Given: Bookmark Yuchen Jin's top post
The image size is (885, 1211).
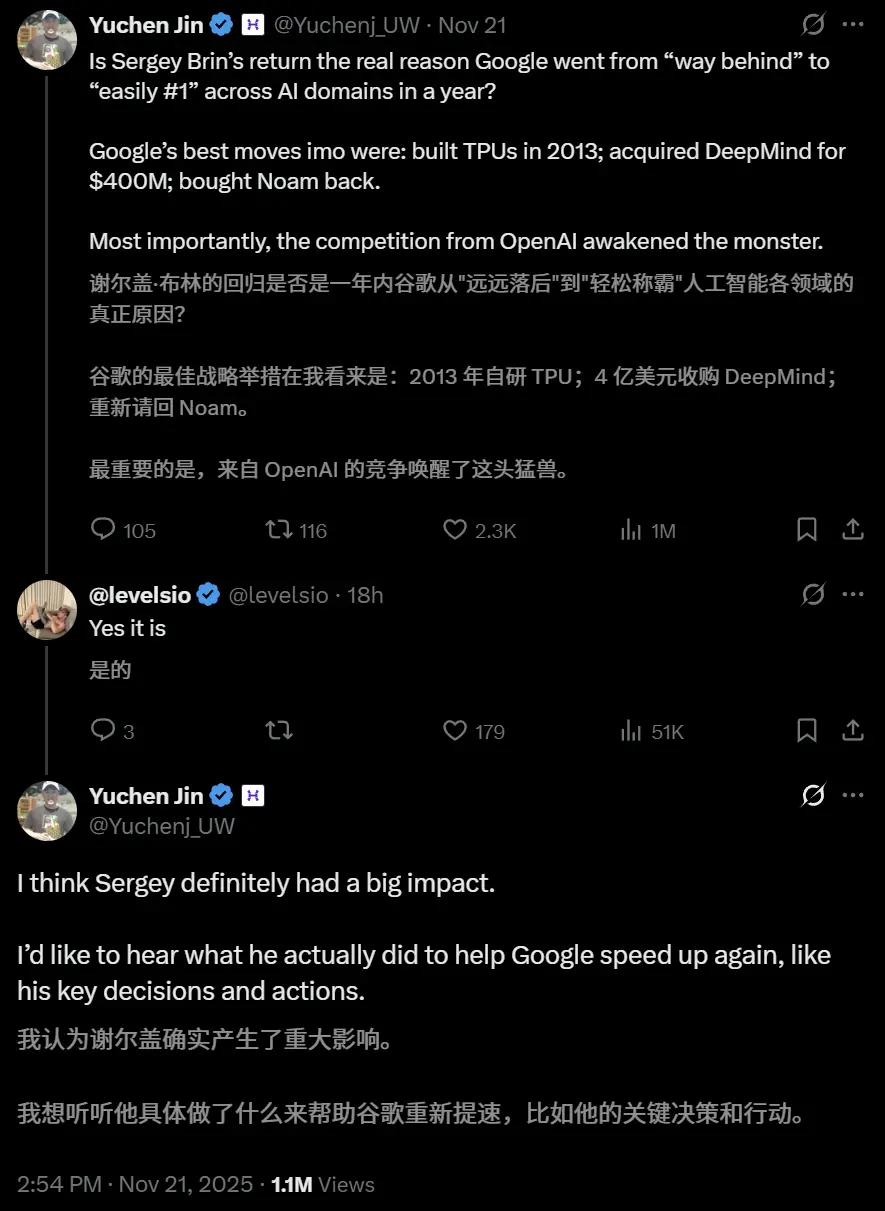Looking at the screenshot, I should [807, 530].
